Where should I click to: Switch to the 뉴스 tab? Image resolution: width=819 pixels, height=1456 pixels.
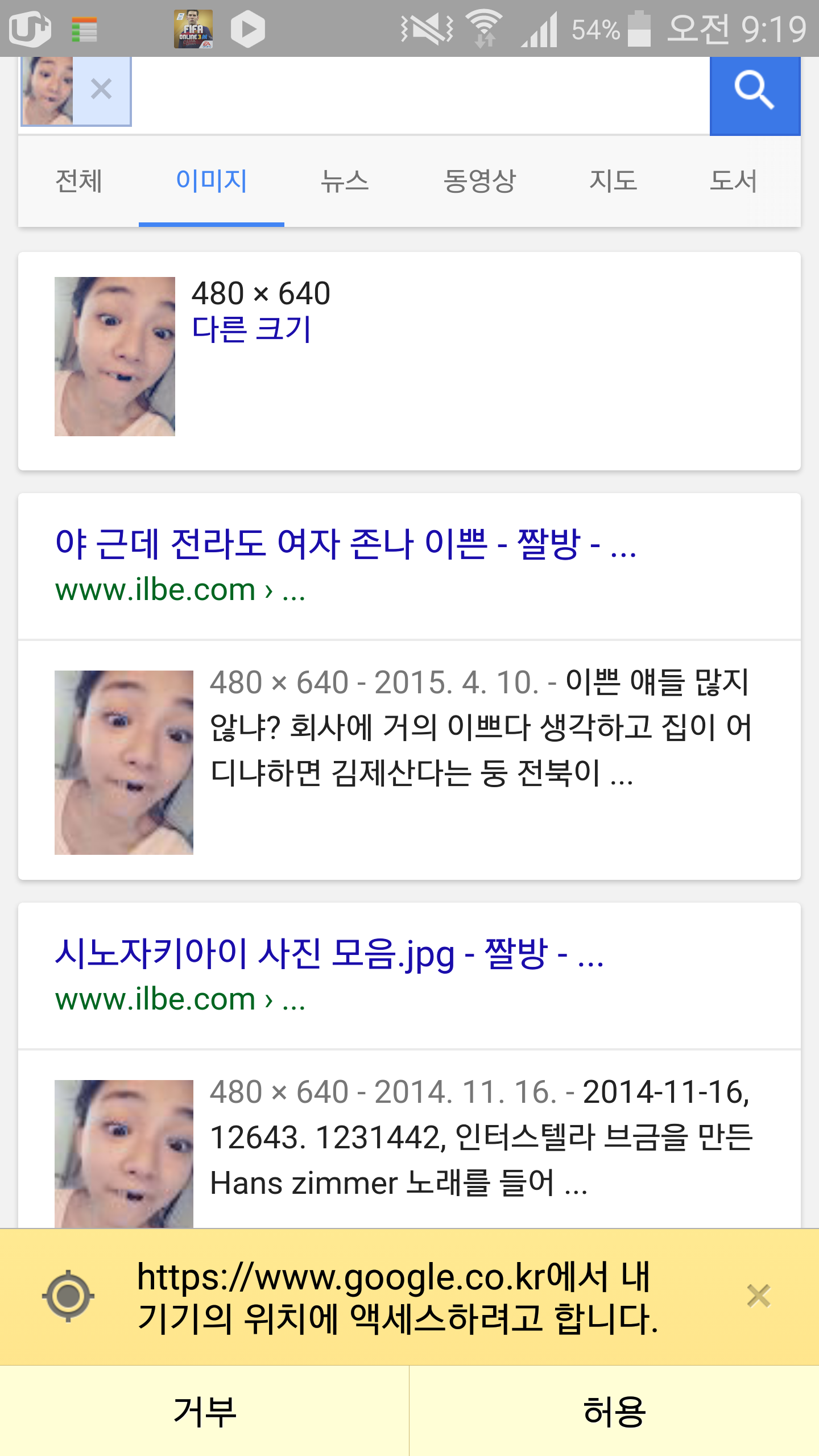[345, 181]
